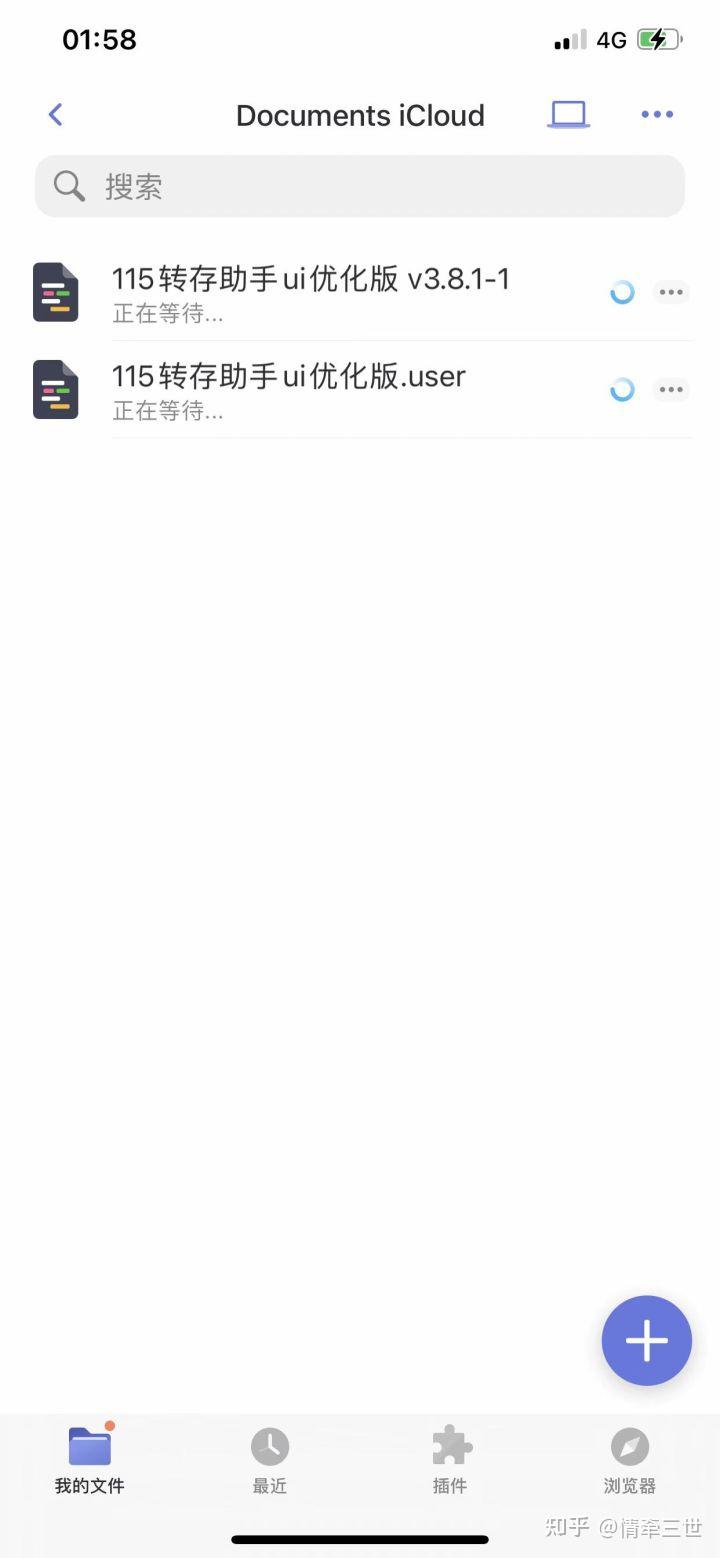Open the top-right overflow menu
The height and width of the screenshot is (1558, 720).
(x=657, y=115)
